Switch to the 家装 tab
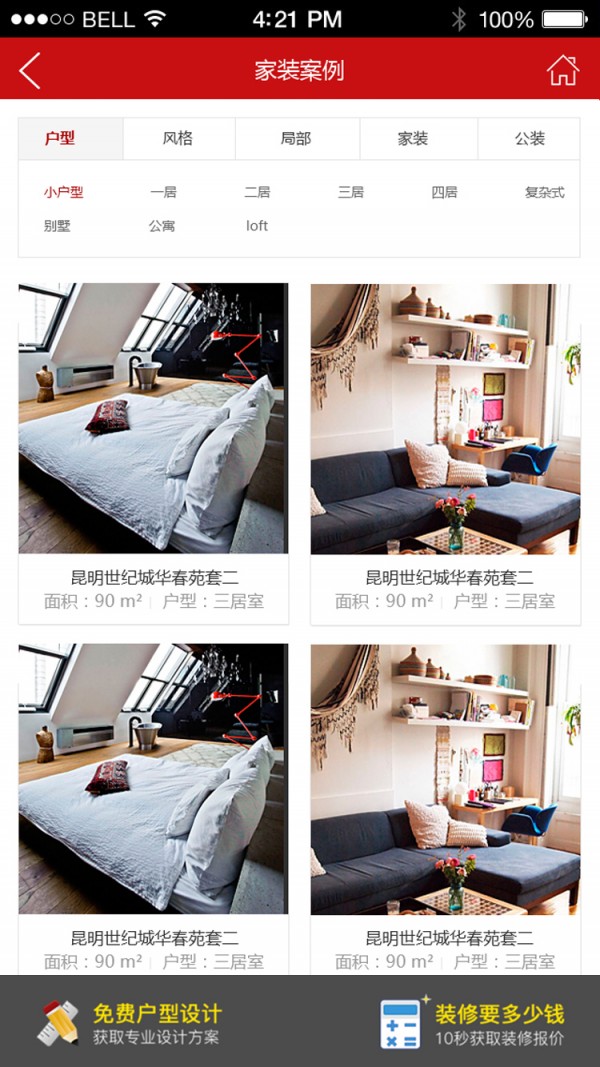 [x=413, y=139]
